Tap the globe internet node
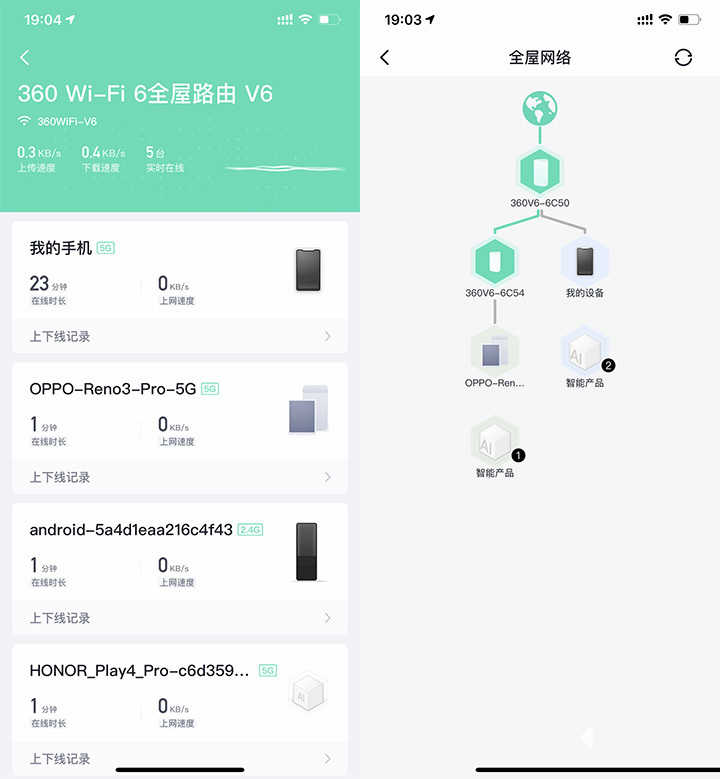 click(540, 108)
